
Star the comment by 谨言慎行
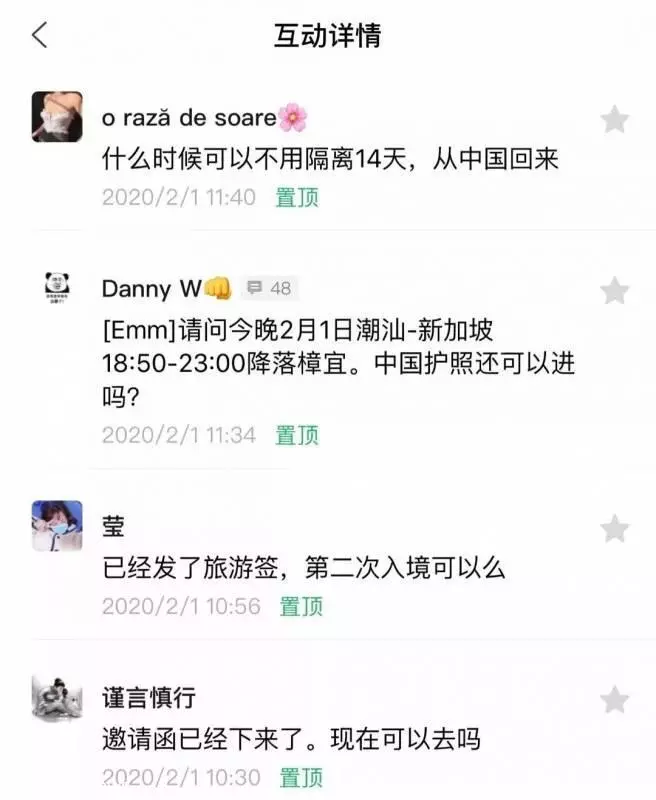[614, 699]
